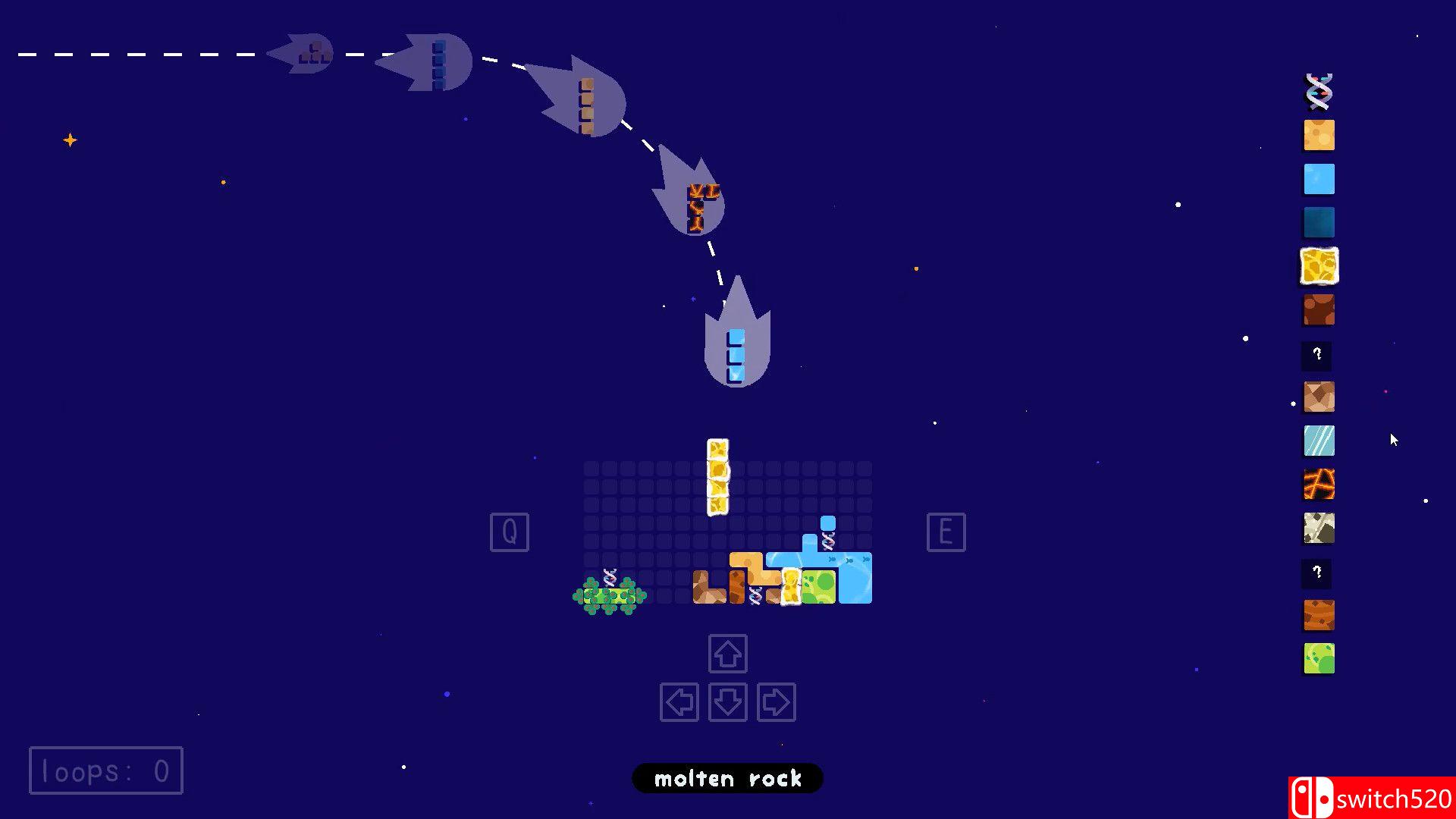Select the DNA helix material
Viewport: 1456px width, 819px height.
coord(1319,92)
